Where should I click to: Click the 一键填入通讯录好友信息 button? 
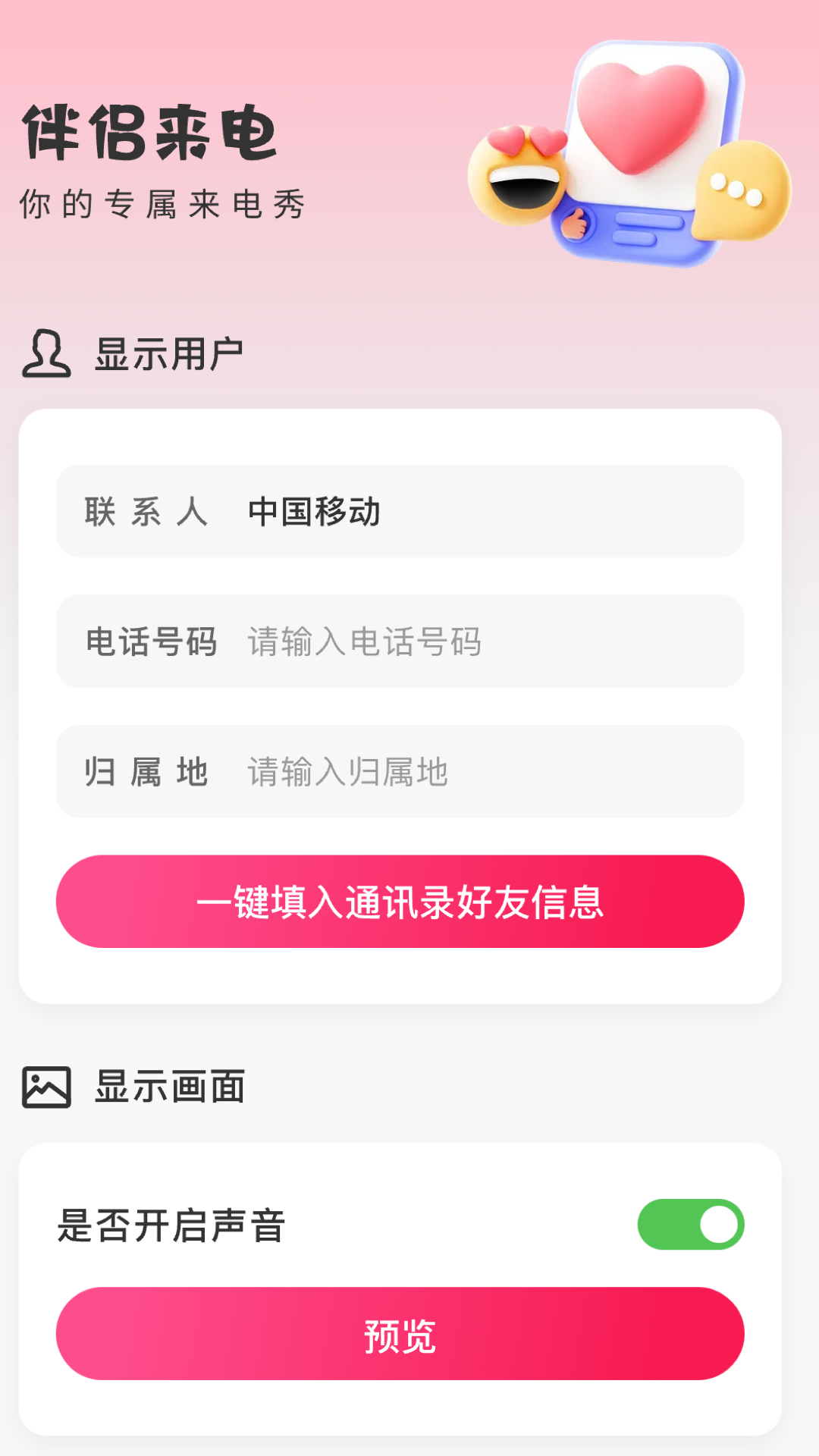tap(400, 902)
